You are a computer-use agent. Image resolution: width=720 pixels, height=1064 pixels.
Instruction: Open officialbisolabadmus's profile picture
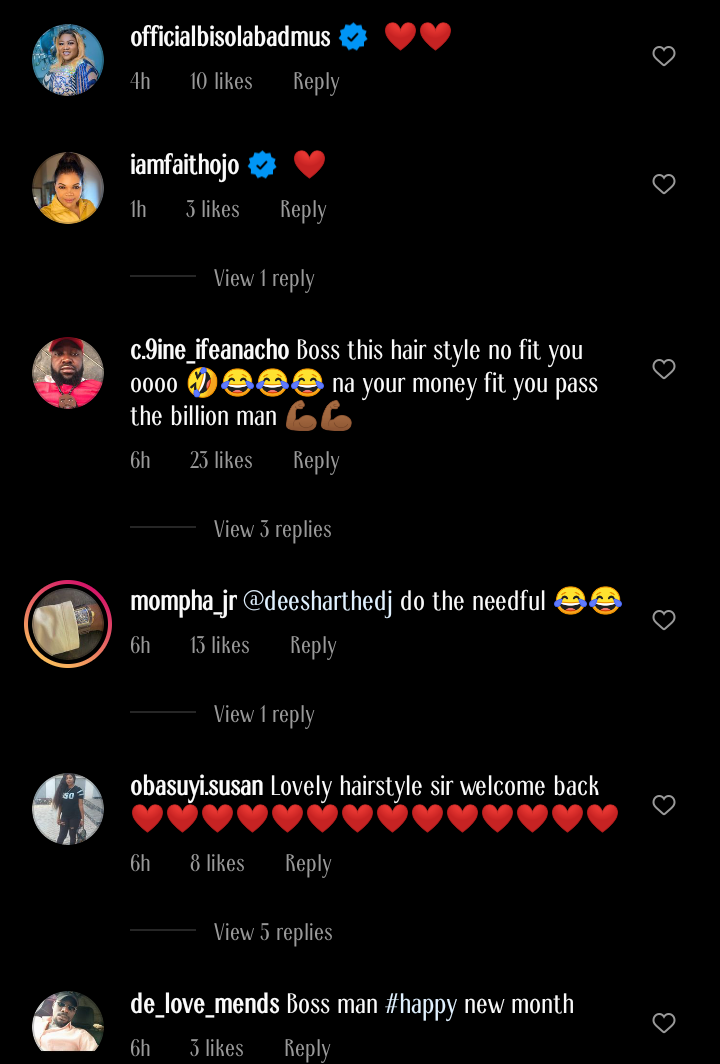click(x=68, y=60)
